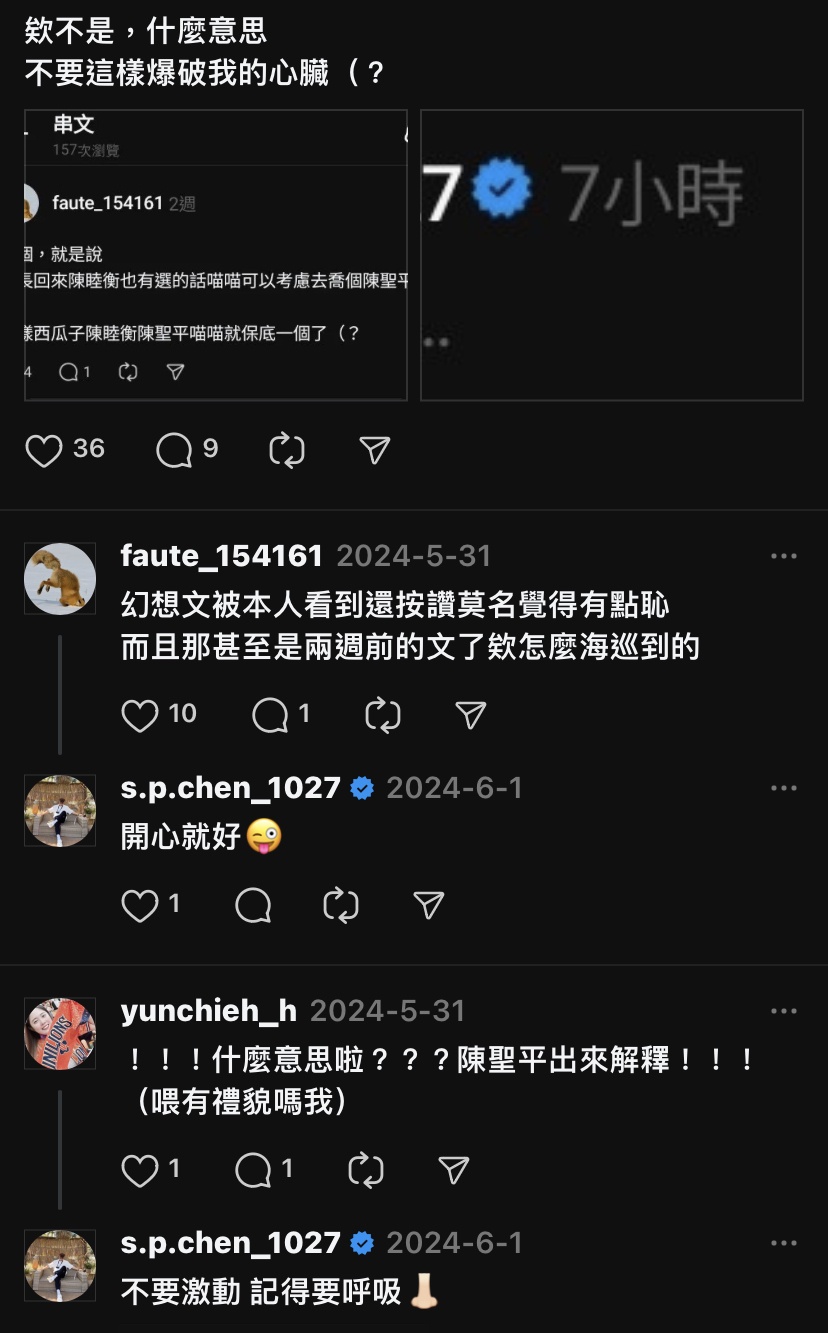Repost faute_154161's reply
Screen dimensions: 828x1333
click(x=383, y=715)
